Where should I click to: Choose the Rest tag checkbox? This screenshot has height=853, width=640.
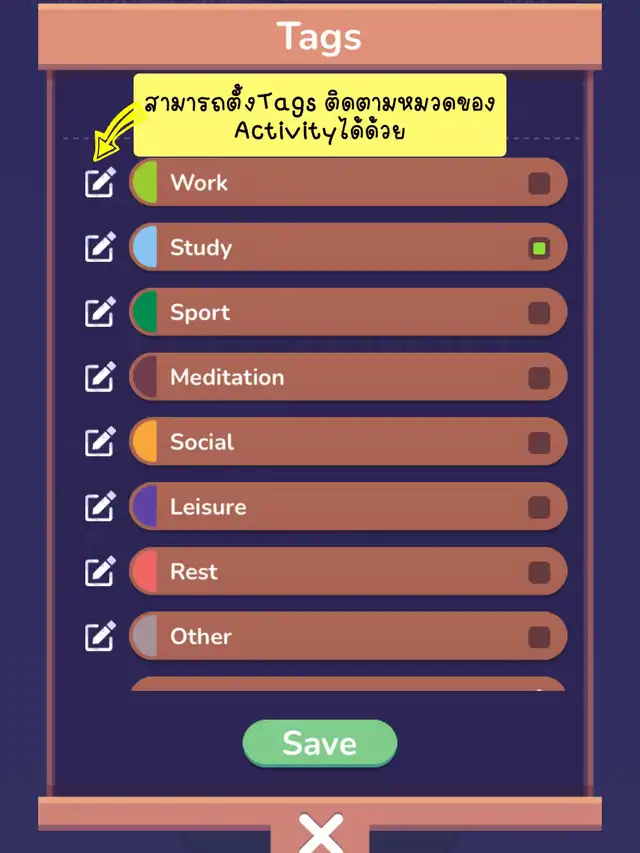tap(539, 572)
